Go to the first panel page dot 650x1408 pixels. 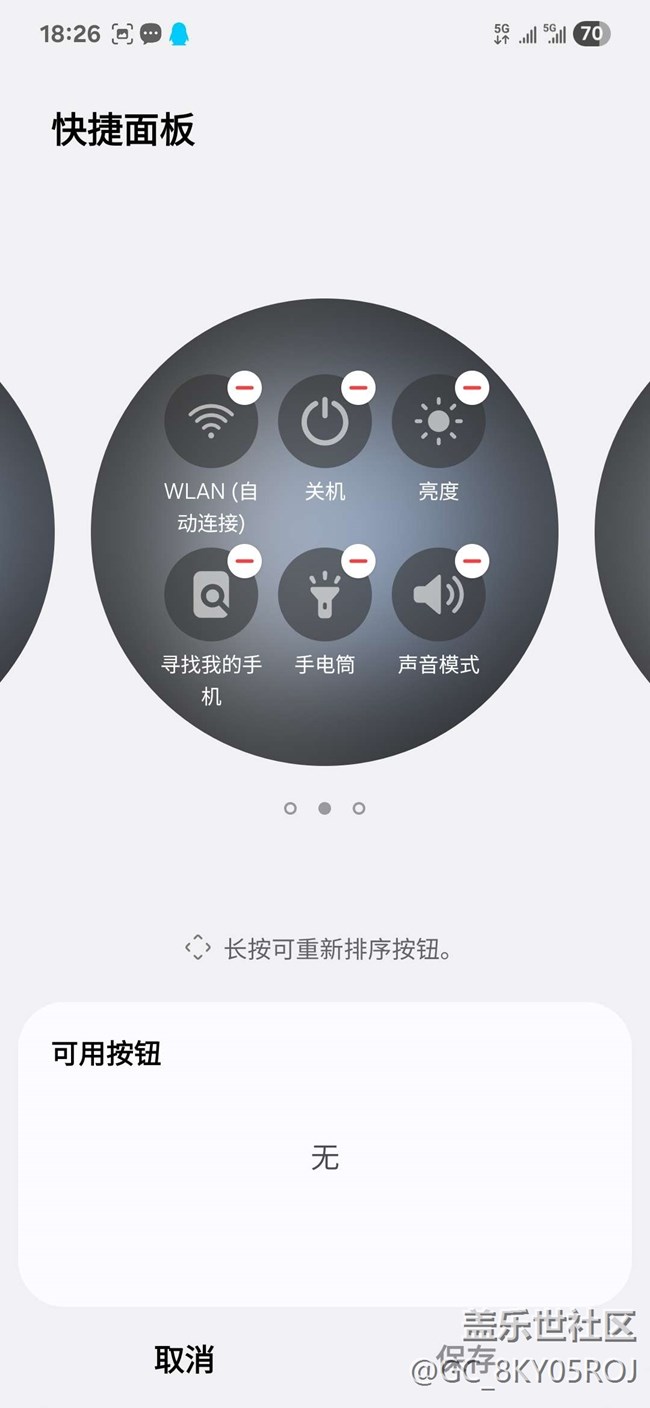290,808
